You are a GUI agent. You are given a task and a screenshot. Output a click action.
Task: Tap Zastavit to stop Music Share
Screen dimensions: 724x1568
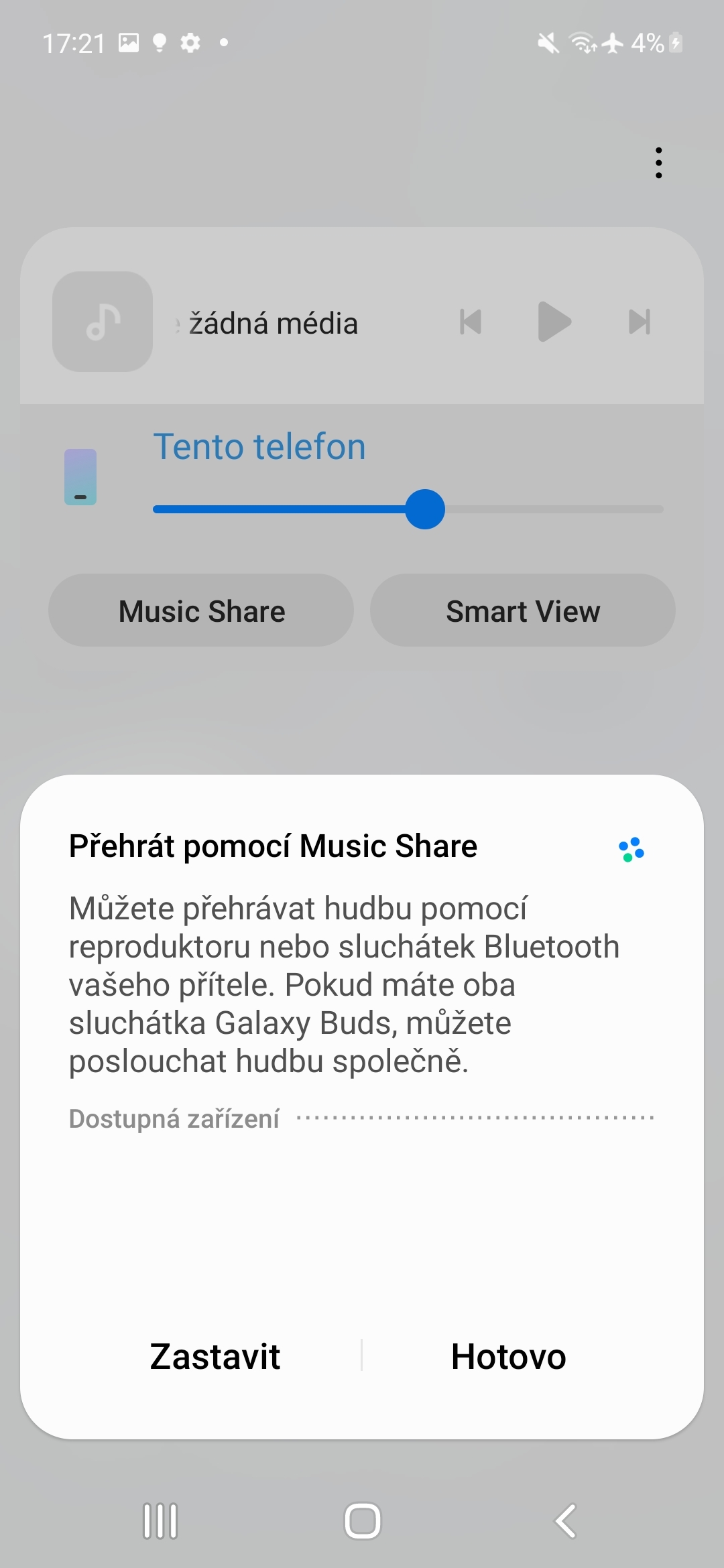tap(215, 1357)
